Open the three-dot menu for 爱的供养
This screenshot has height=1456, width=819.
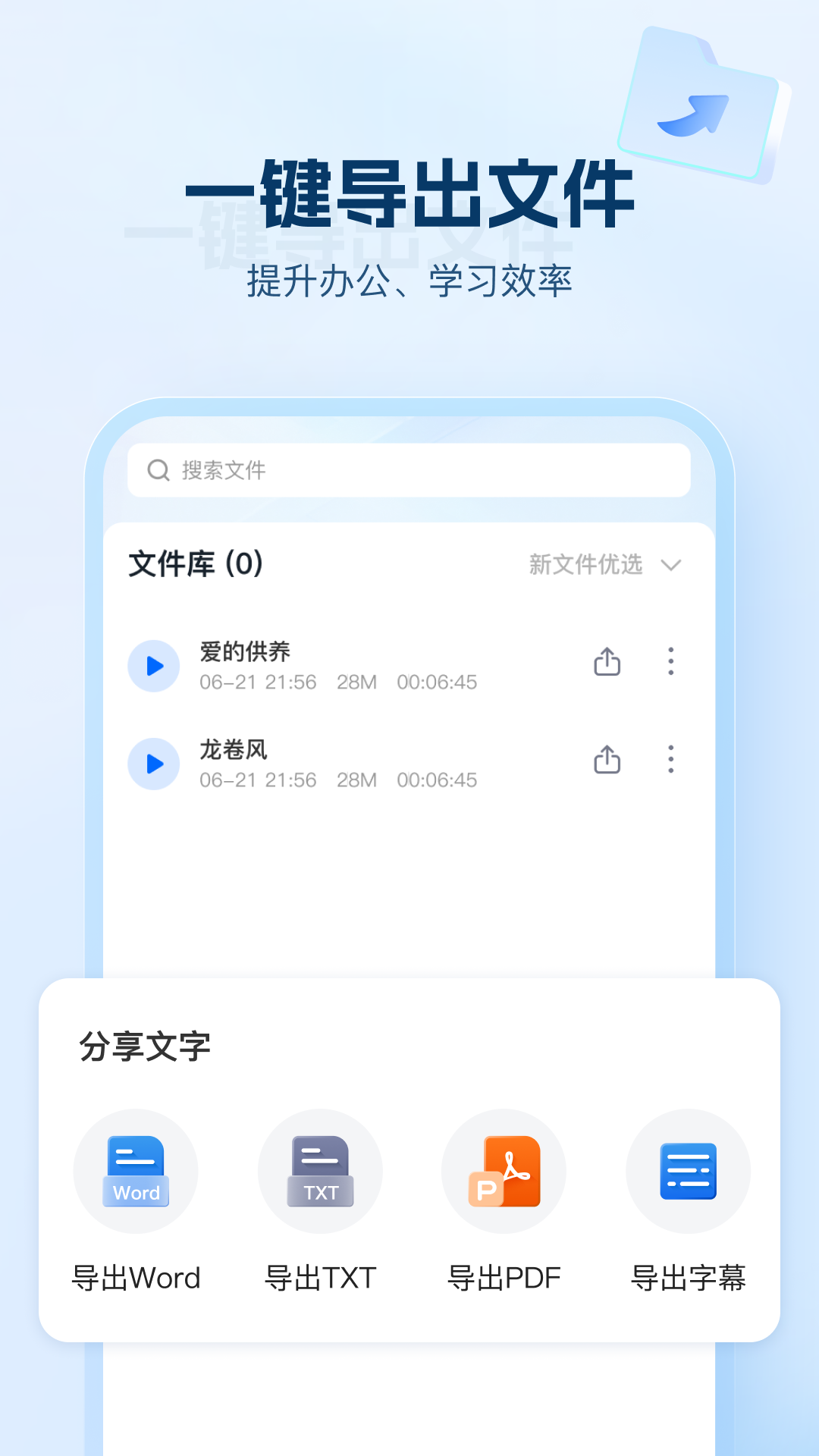click(x=670, y=662)
